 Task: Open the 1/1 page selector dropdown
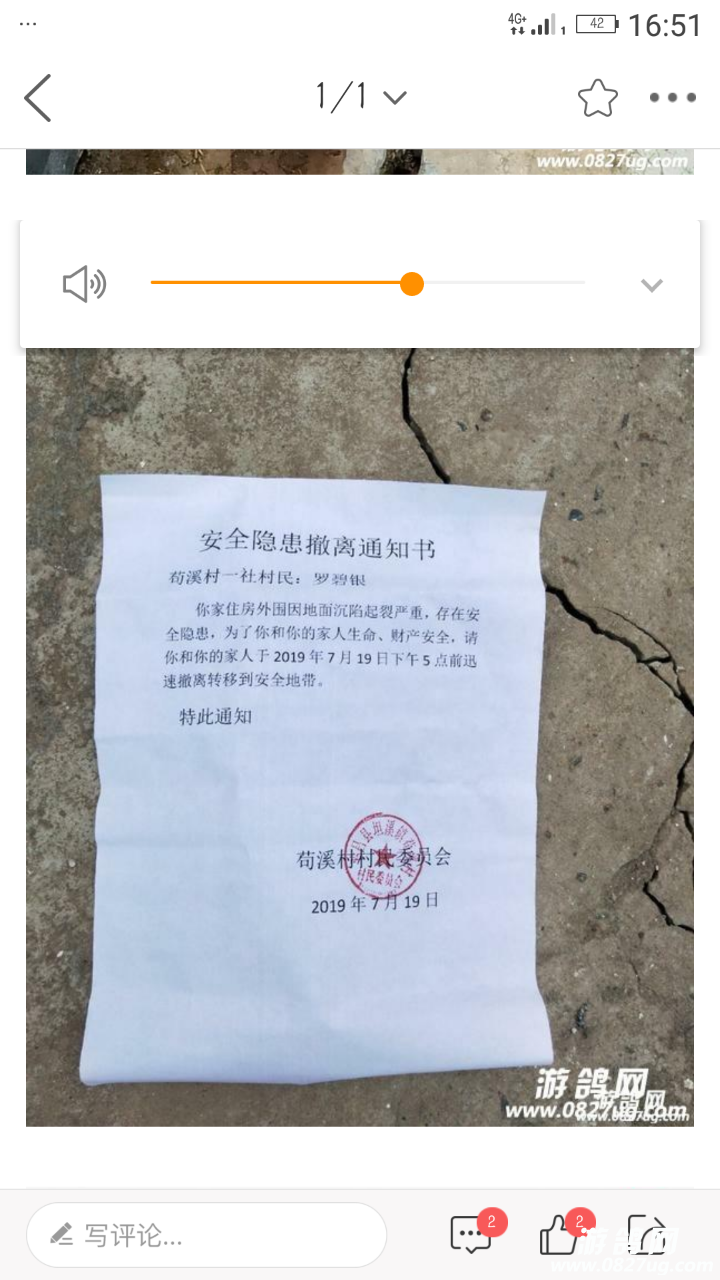pos(360,97)
